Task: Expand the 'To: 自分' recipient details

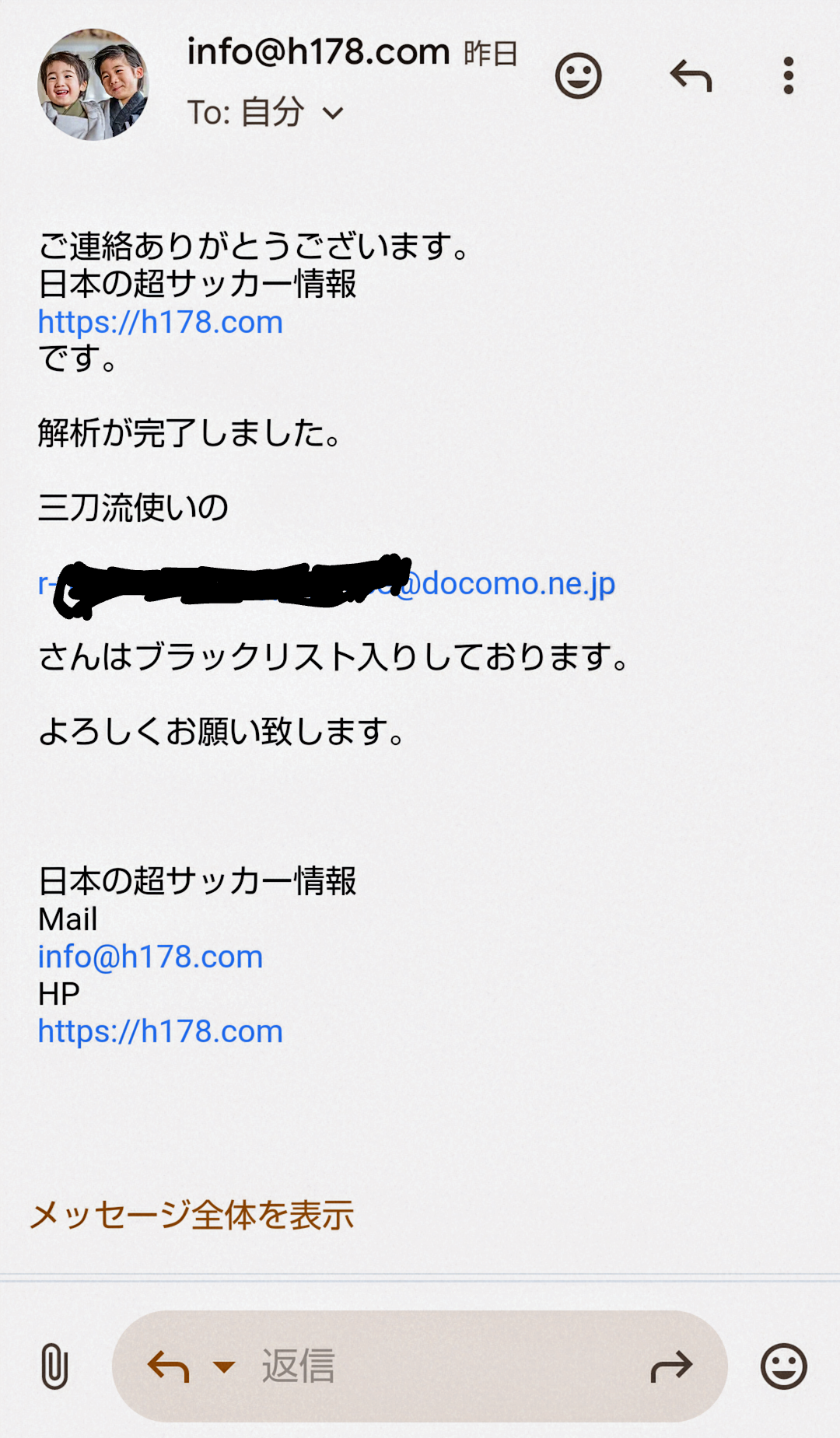Action: 333,114
